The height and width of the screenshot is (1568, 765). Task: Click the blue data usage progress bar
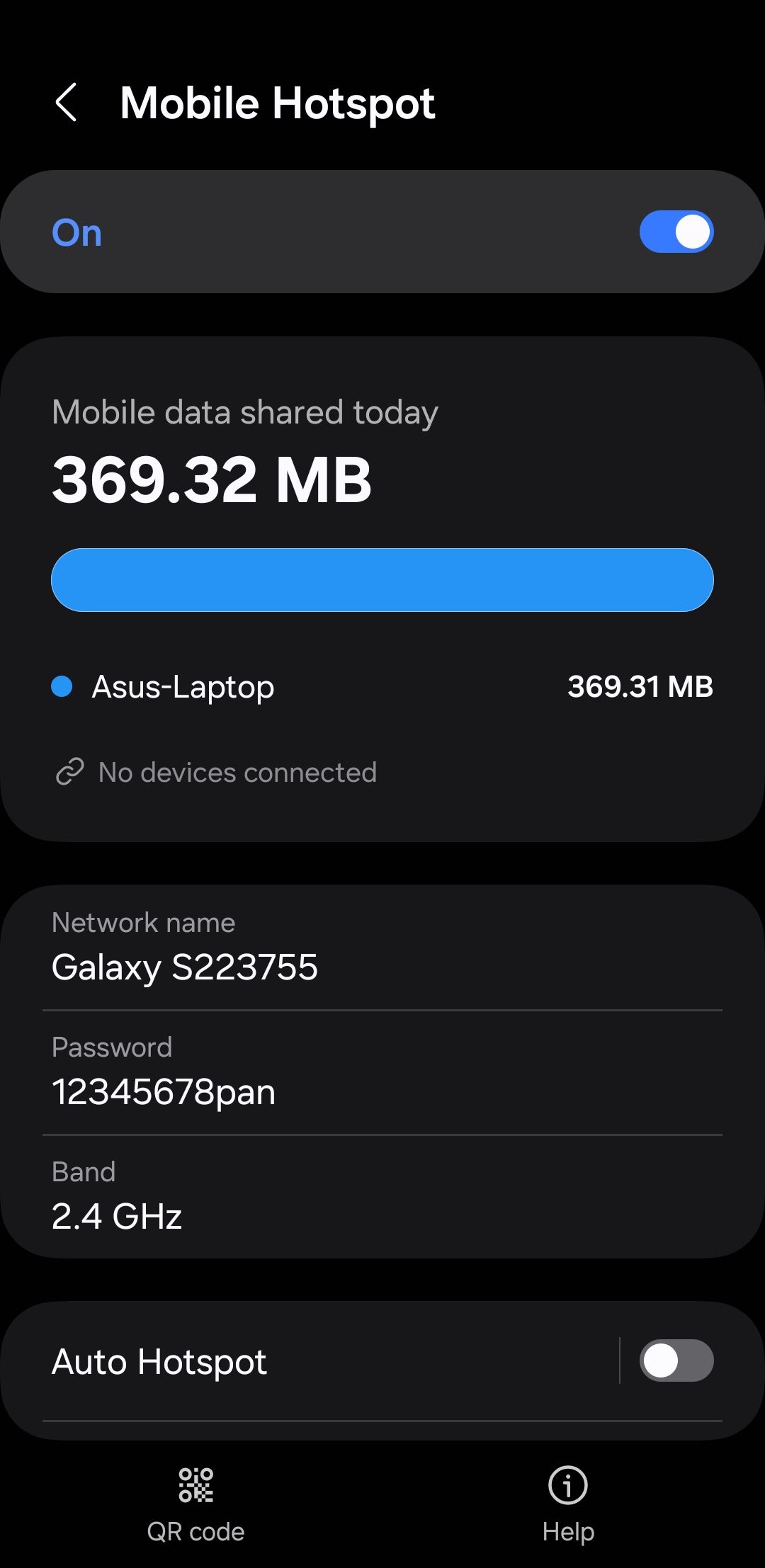[x=382, y=579]
